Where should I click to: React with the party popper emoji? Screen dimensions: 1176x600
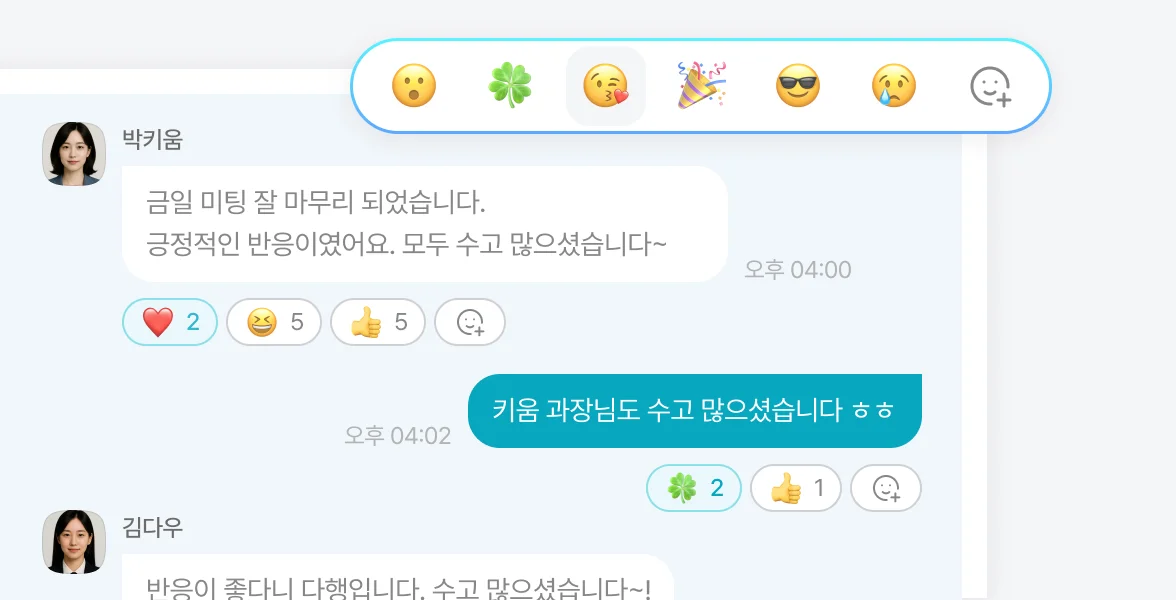click(x=702, y=86)
